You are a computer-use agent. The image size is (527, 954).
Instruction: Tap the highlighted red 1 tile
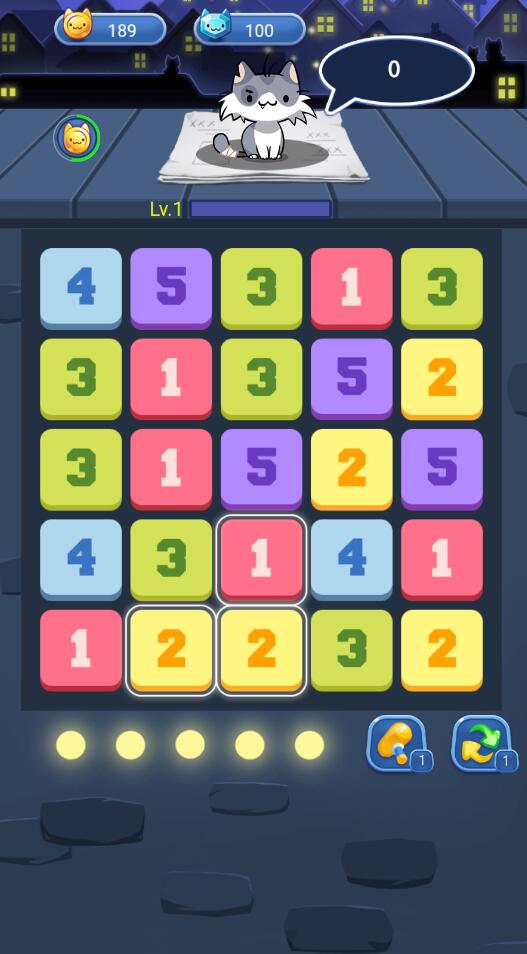261,559
